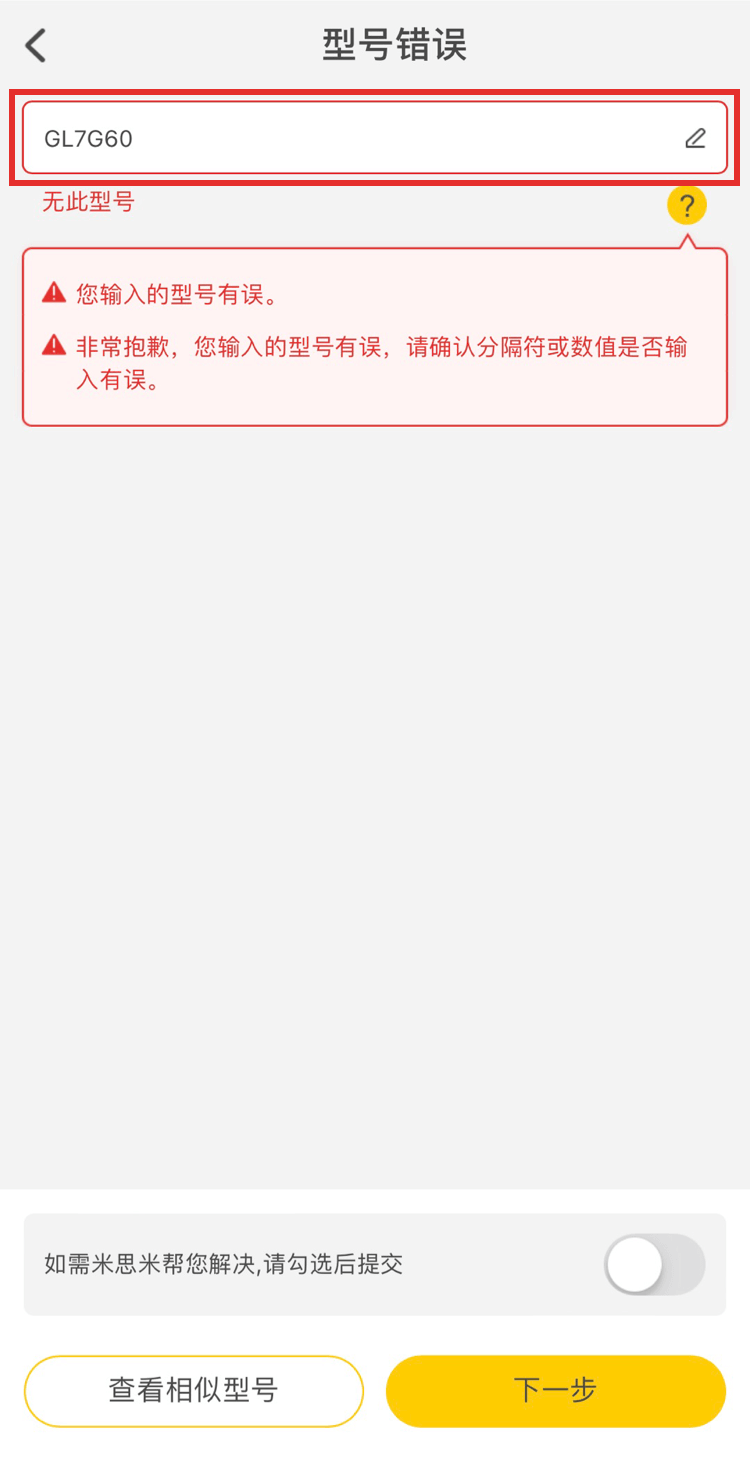This screenshot has height=1481, width=750.
Task: Enable the 米思米帮您解决 switch
Action: 654,1265
